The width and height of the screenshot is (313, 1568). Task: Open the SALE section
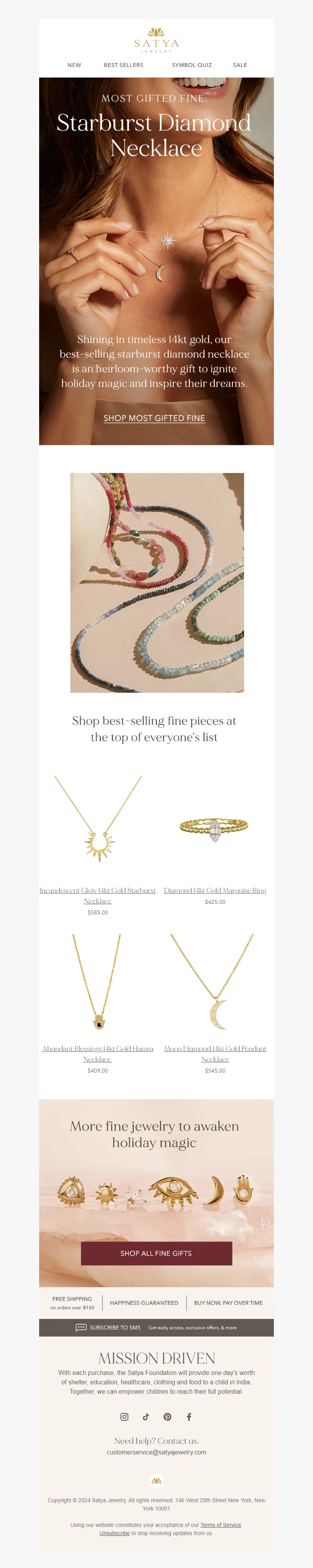[x=239, y=65]
